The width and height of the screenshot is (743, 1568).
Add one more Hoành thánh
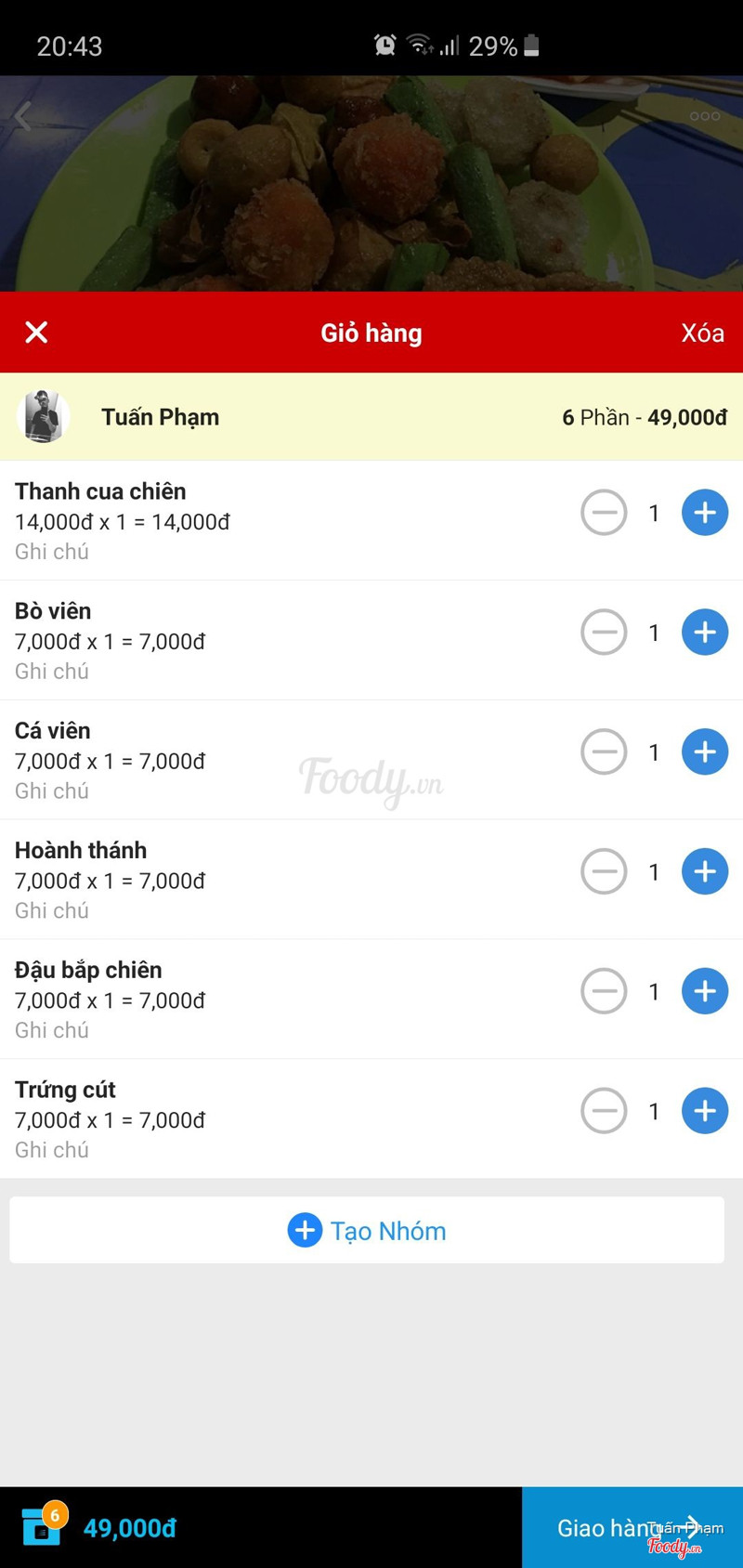[705, 872]
